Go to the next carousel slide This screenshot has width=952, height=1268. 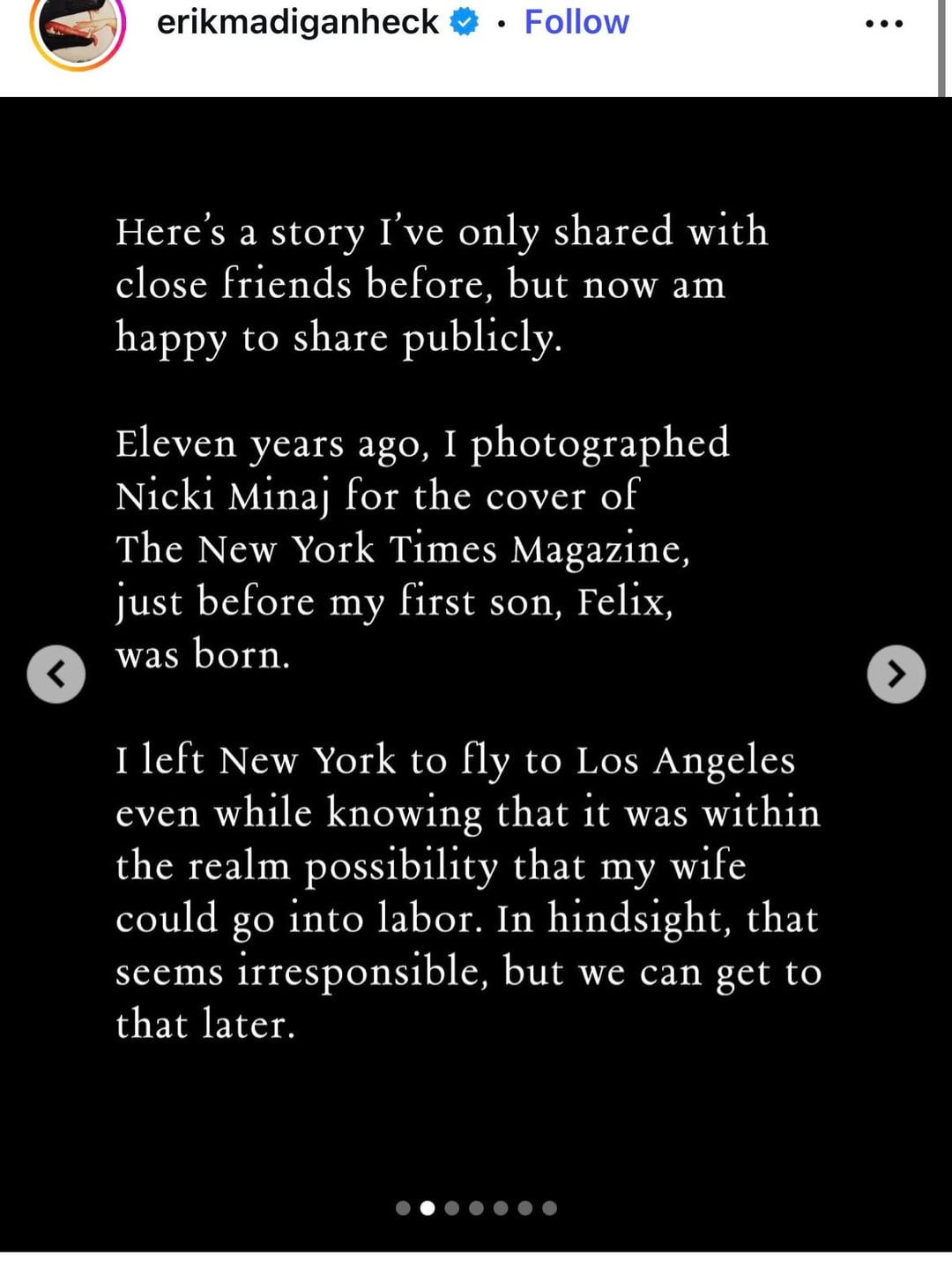(x=896, y=675)
